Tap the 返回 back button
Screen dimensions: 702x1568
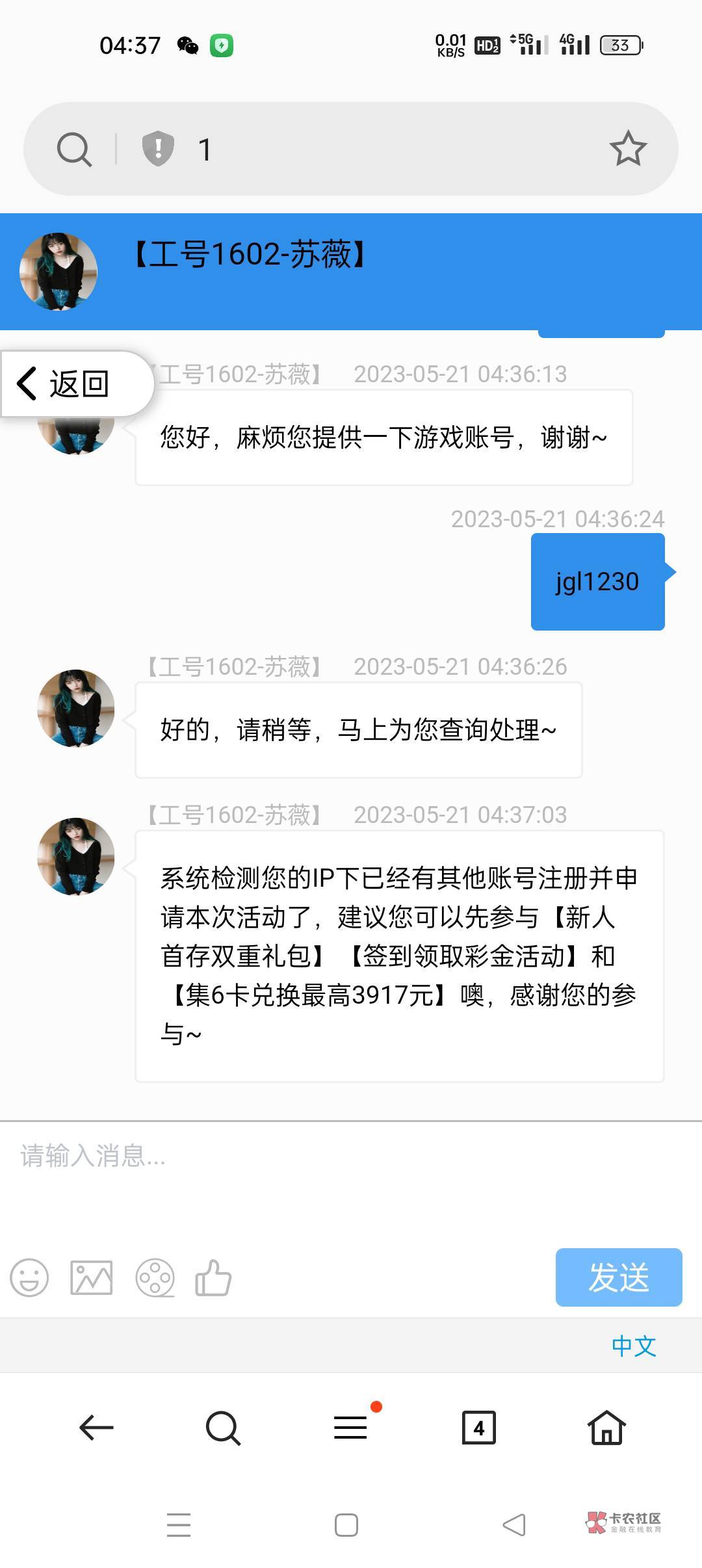(x=65, y=384)
